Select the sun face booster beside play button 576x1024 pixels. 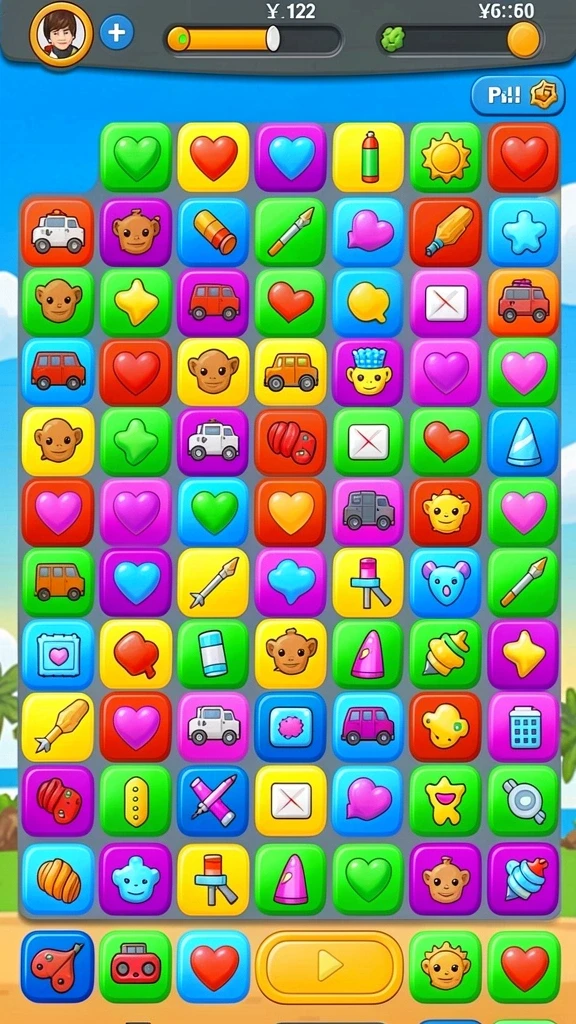pos(445,967)
